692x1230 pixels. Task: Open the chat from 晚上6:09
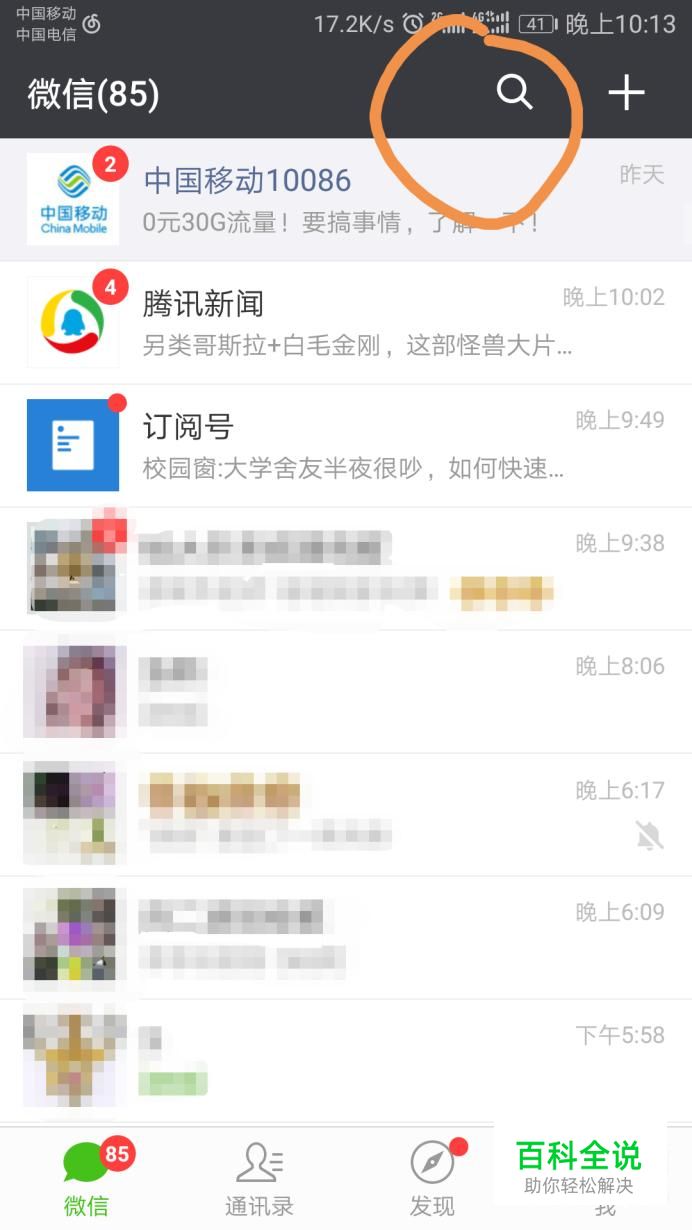(x=346, y=937)
